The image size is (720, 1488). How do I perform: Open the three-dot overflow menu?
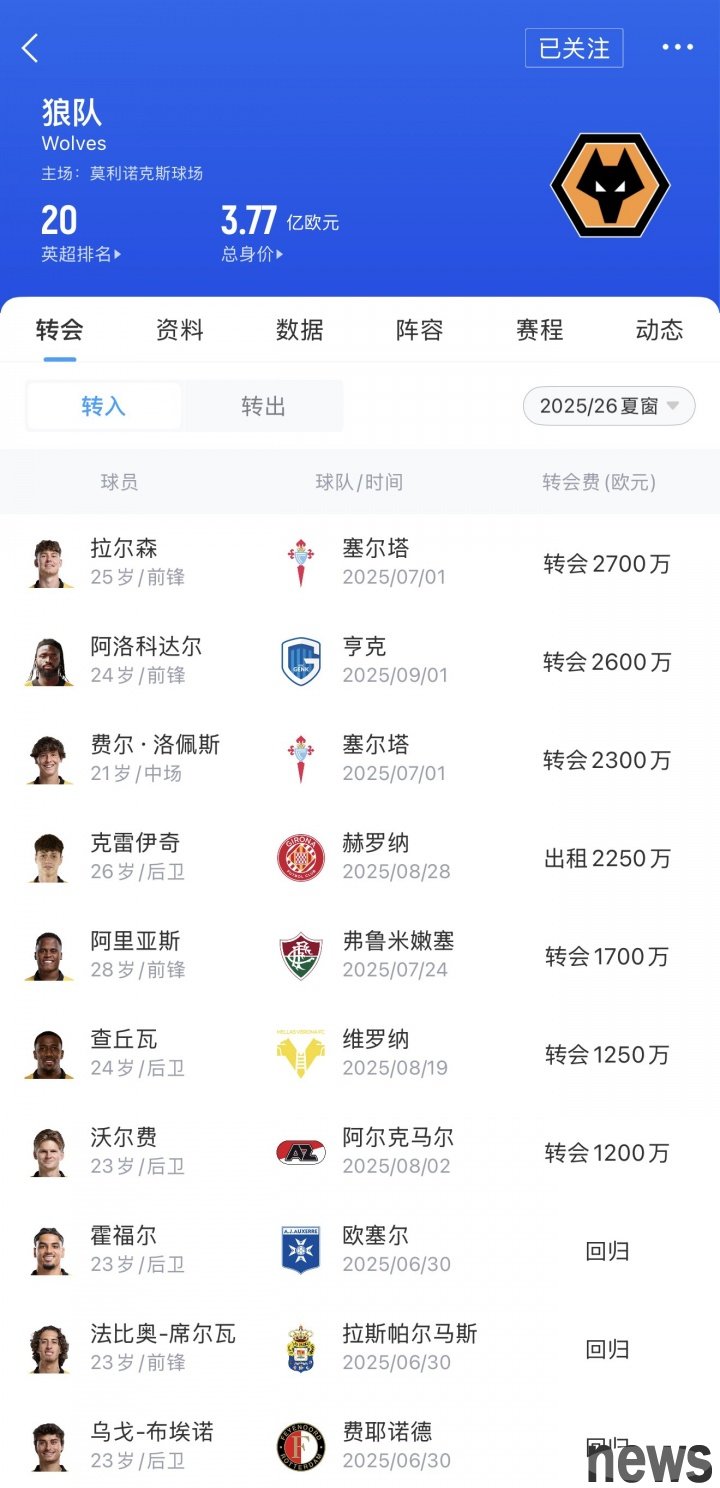677,48
